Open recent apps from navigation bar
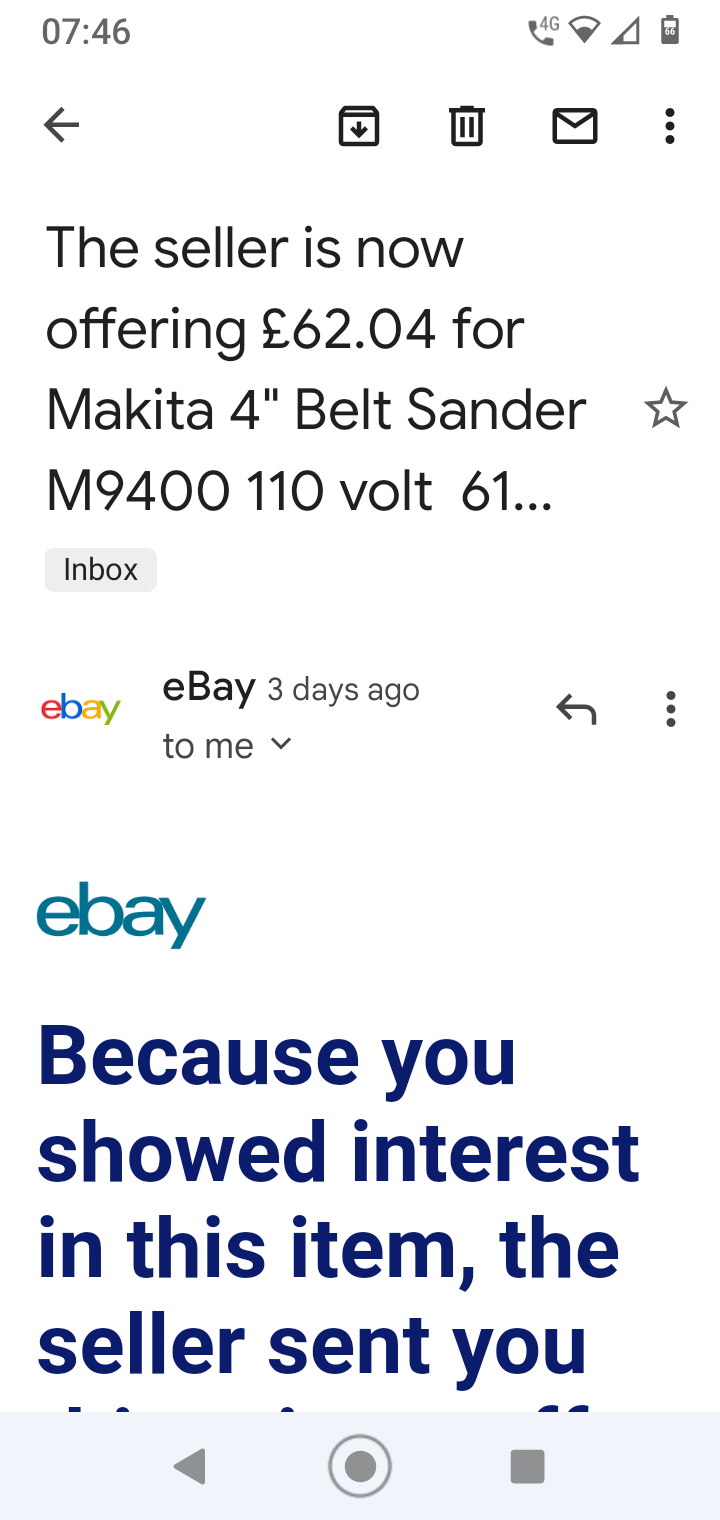Image resolution: width=720 pixels, height=1520 pixels. tap(527, 1467)
